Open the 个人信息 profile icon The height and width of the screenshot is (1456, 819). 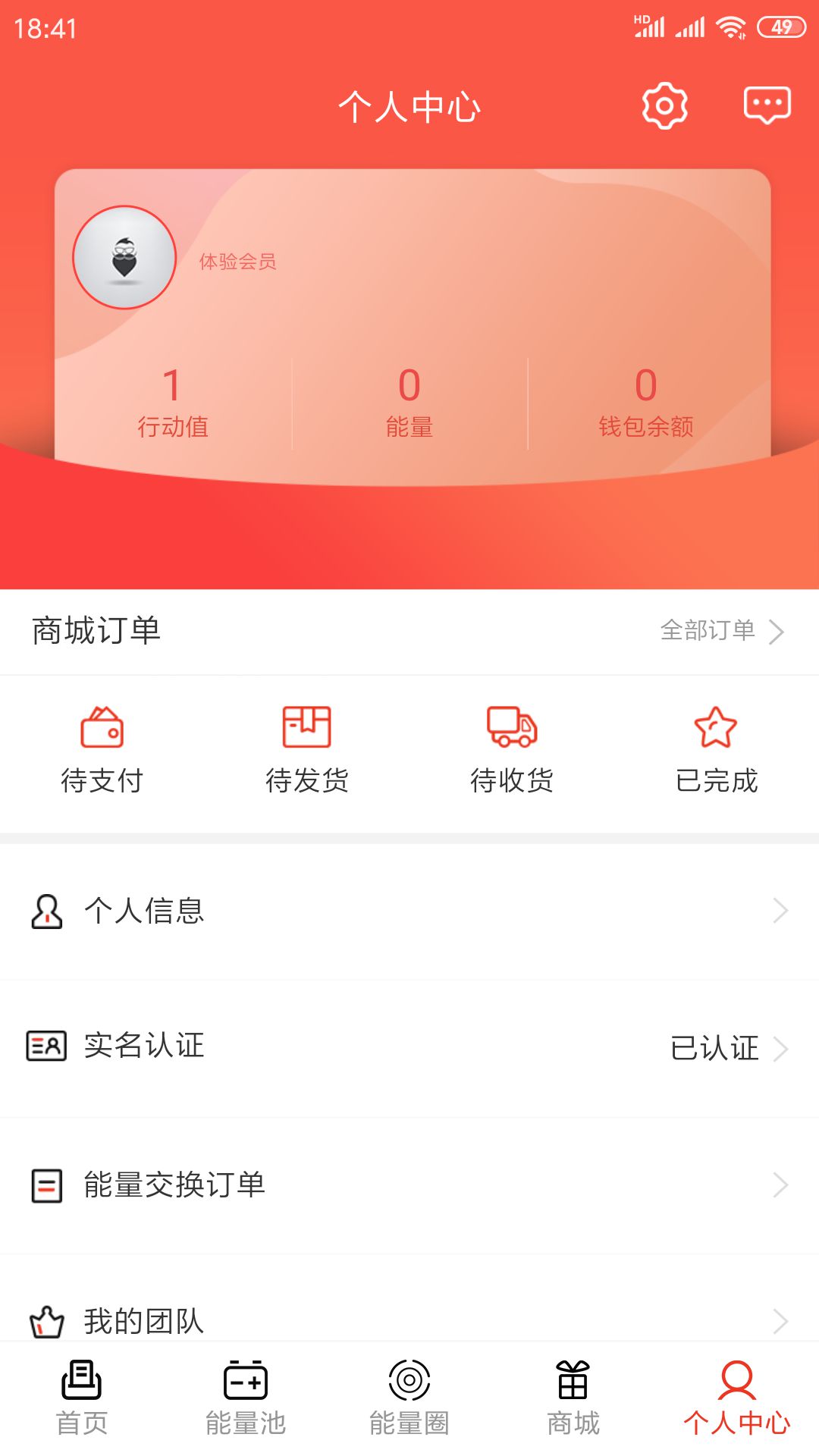(x=46, y=913)
